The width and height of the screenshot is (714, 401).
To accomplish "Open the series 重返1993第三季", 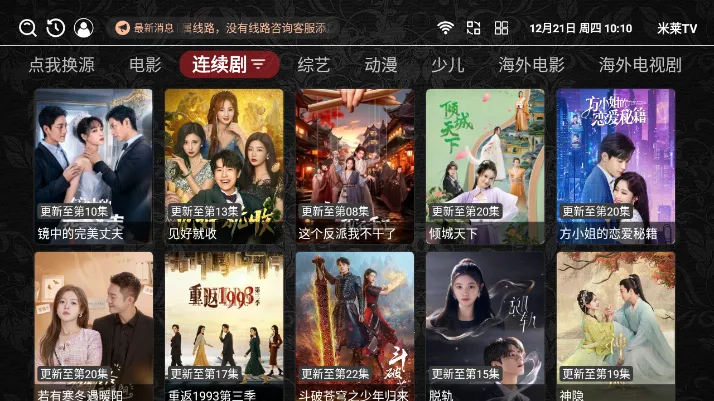I will coord(224,325).
